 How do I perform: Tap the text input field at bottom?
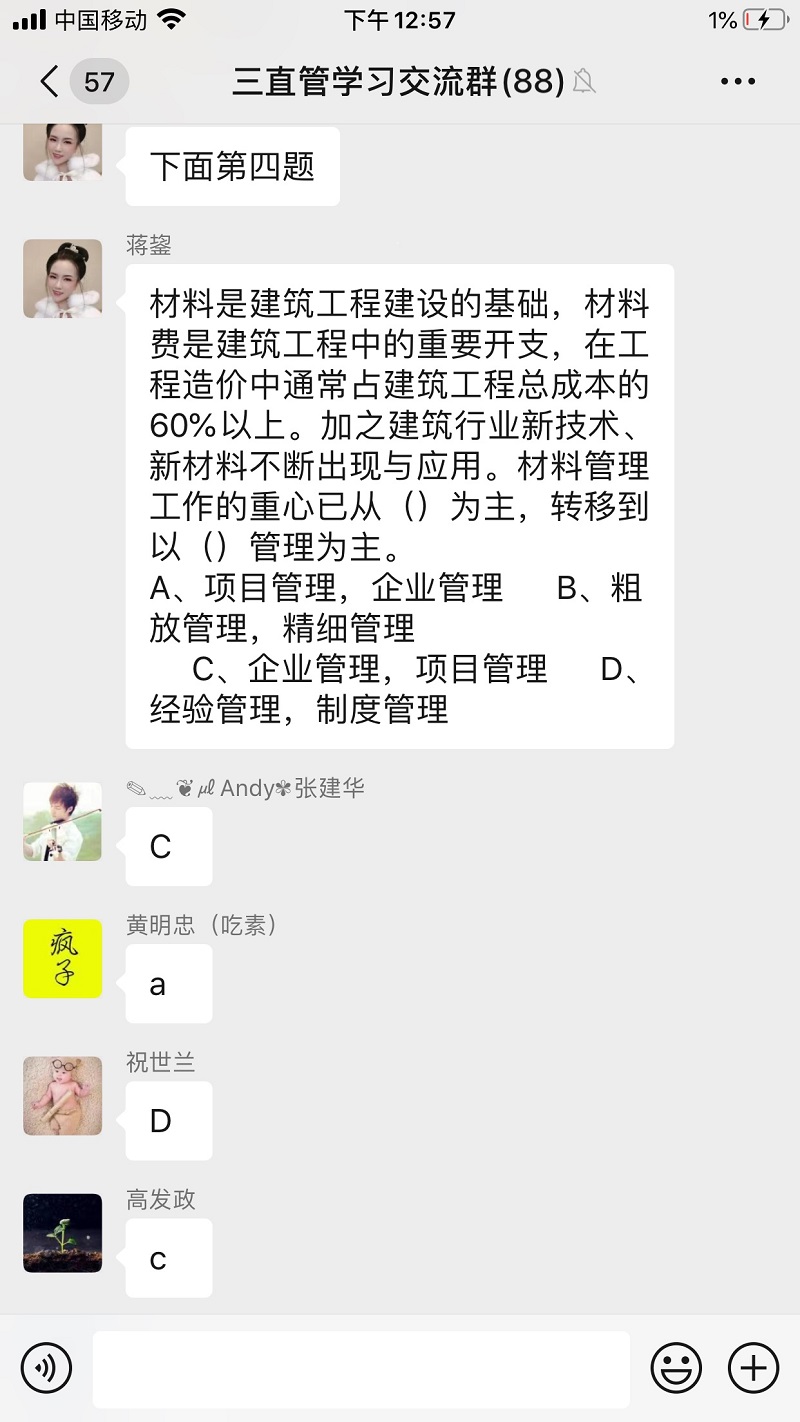click(360, 1367)
